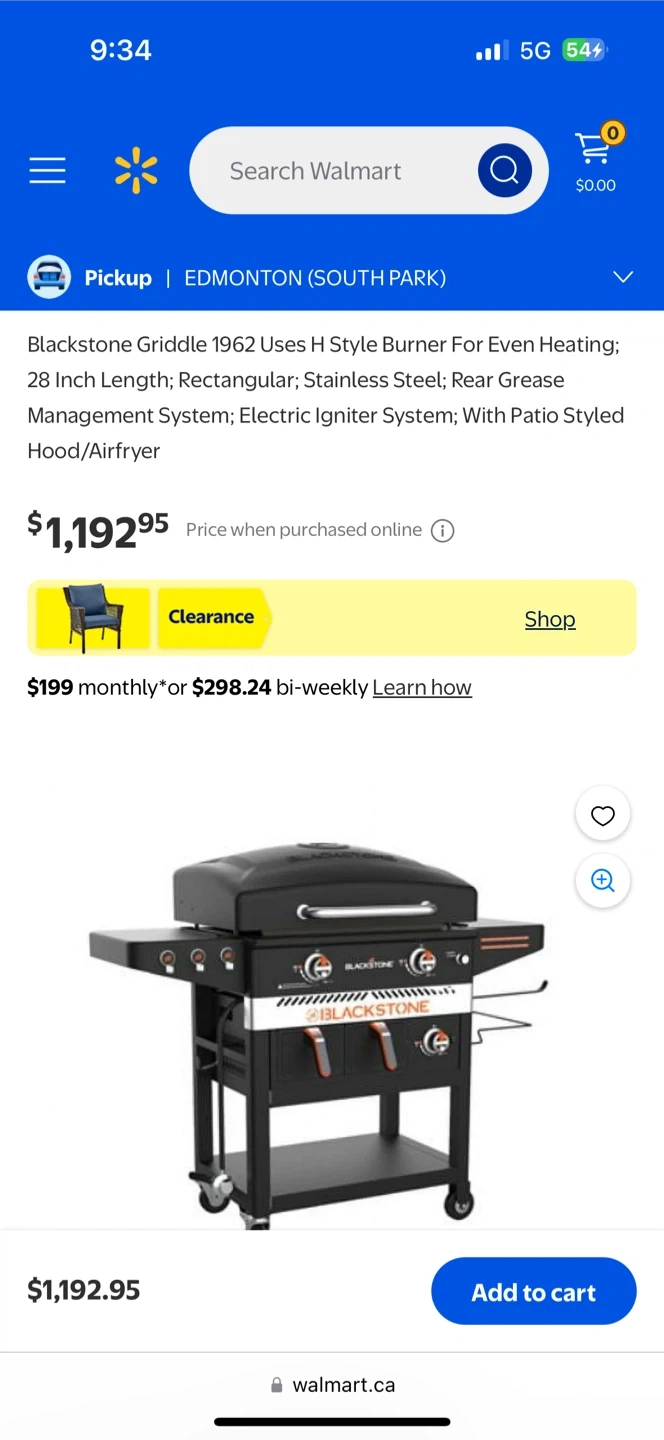Shop the Clearance banner
Screen dimensions: 664x1440
coord(549,619)
